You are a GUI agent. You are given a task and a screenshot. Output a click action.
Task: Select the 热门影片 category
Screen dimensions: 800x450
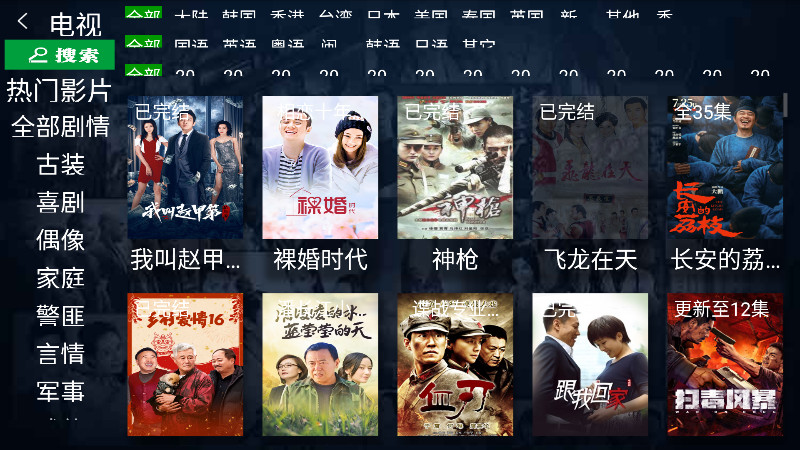pyautogui.click(x=59, y=91)
